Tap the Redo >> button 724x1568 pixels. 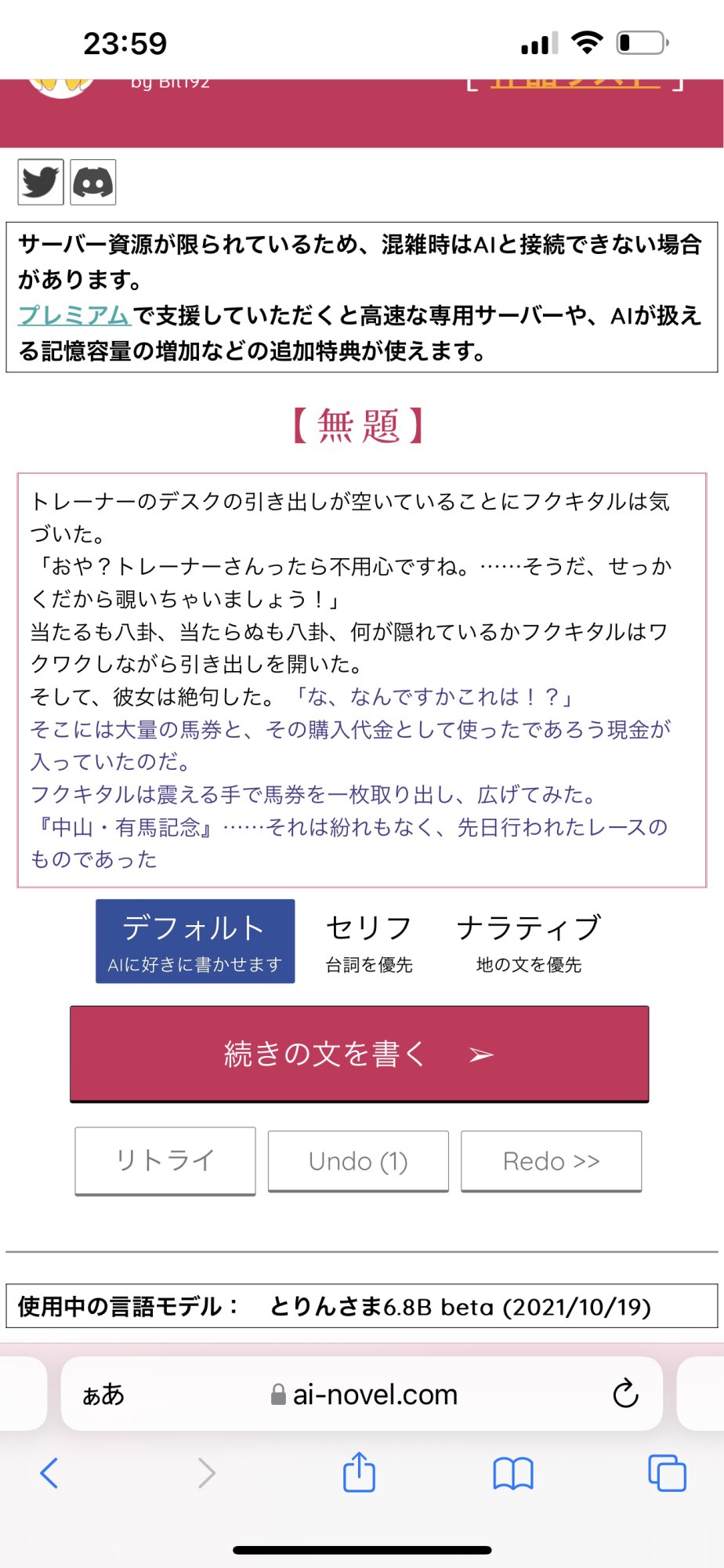click(x=552, y=1161)
